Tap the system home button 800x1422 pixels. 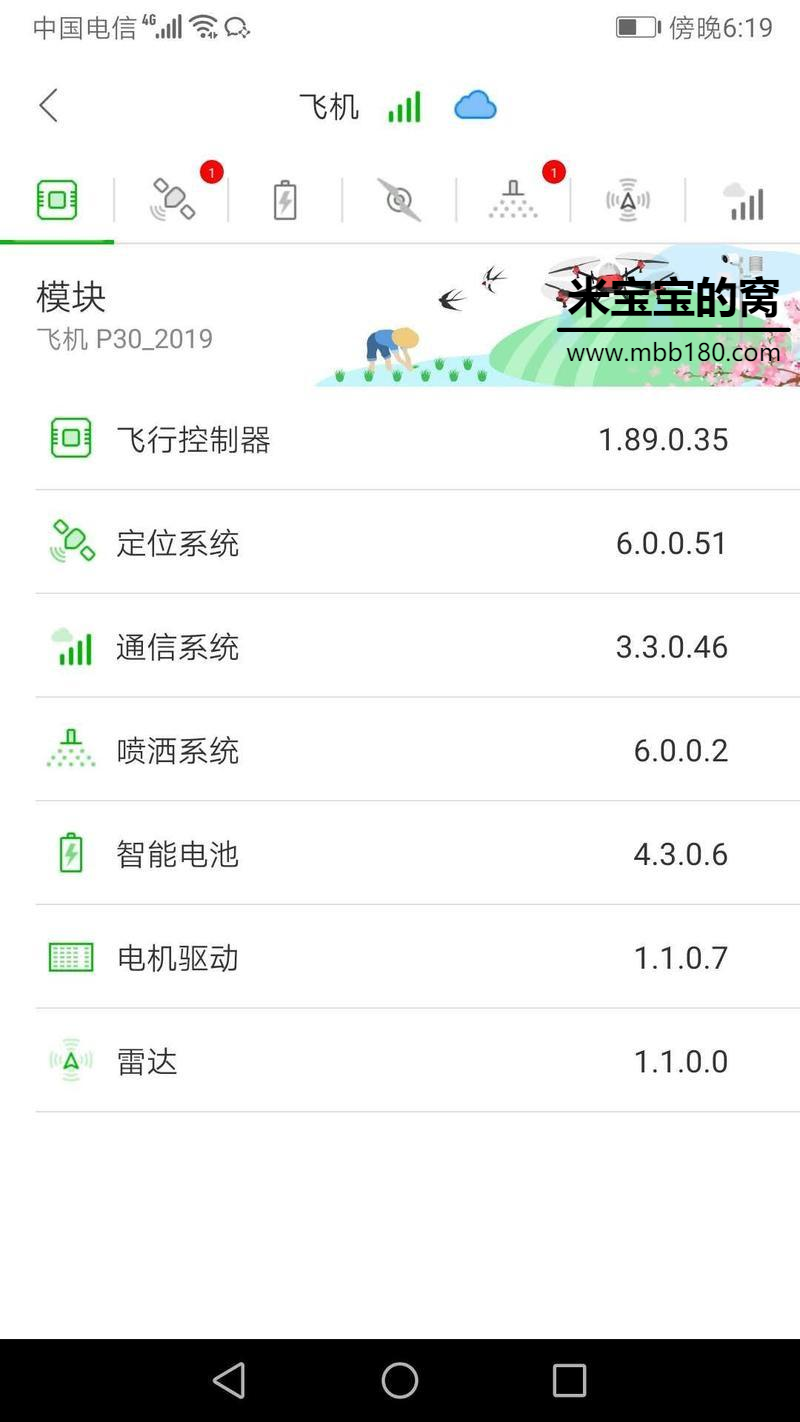click(x=400, y=1380)
